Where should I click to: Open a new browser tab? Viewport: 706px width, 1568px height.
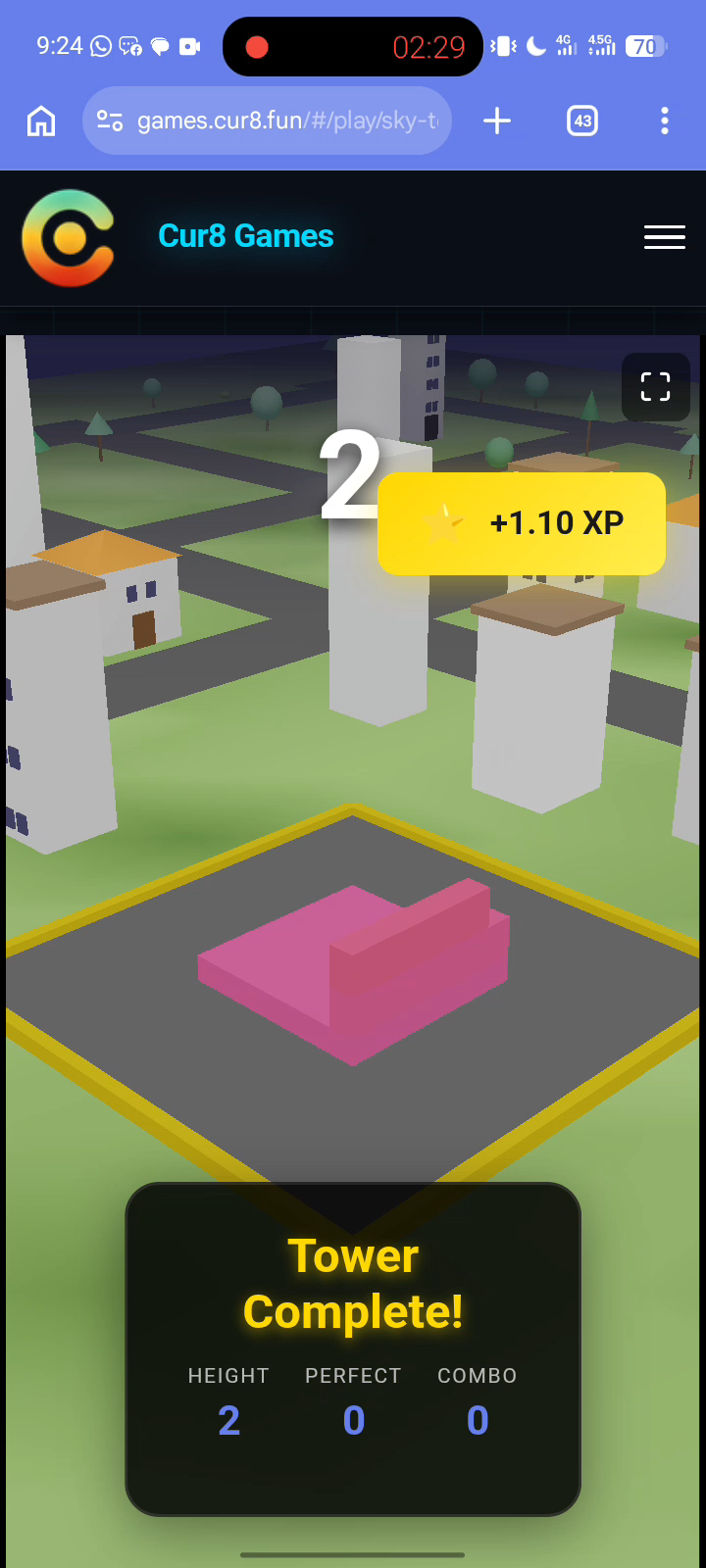coord(497,121)
